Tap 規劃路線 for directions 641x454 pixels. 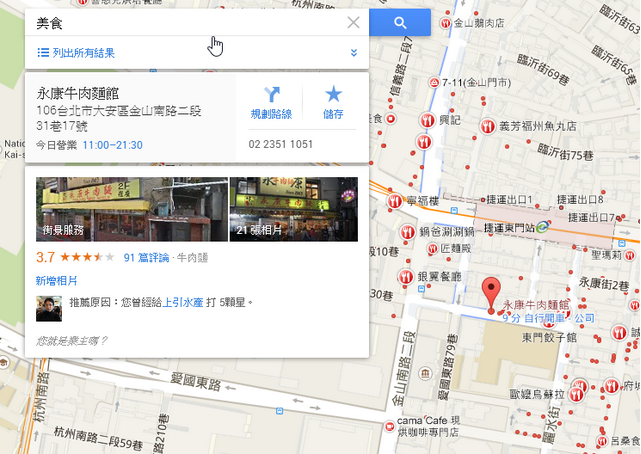click(x=271, y=103)
